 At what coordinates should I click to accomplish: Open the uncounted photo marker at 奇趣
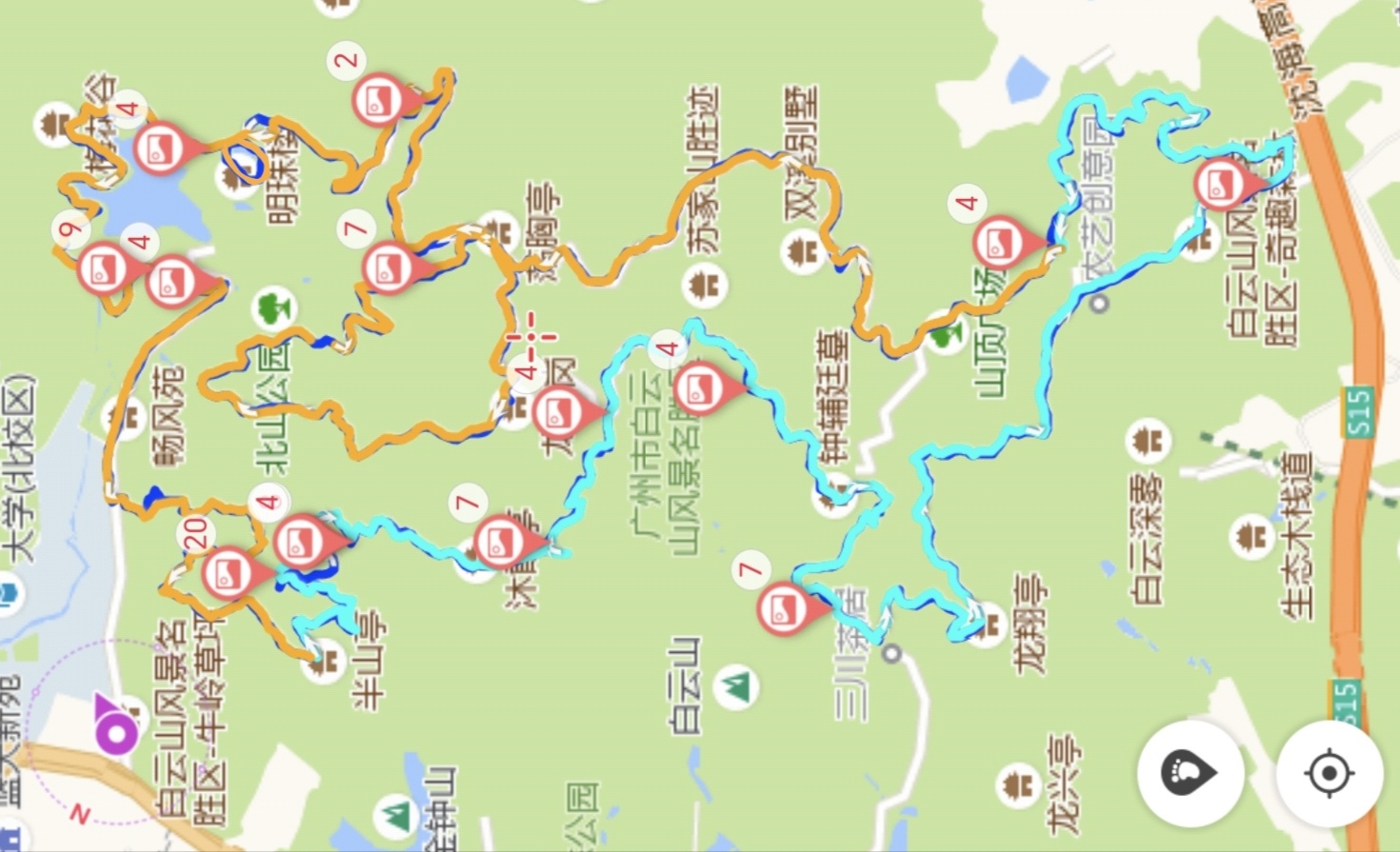[1221, 185]
